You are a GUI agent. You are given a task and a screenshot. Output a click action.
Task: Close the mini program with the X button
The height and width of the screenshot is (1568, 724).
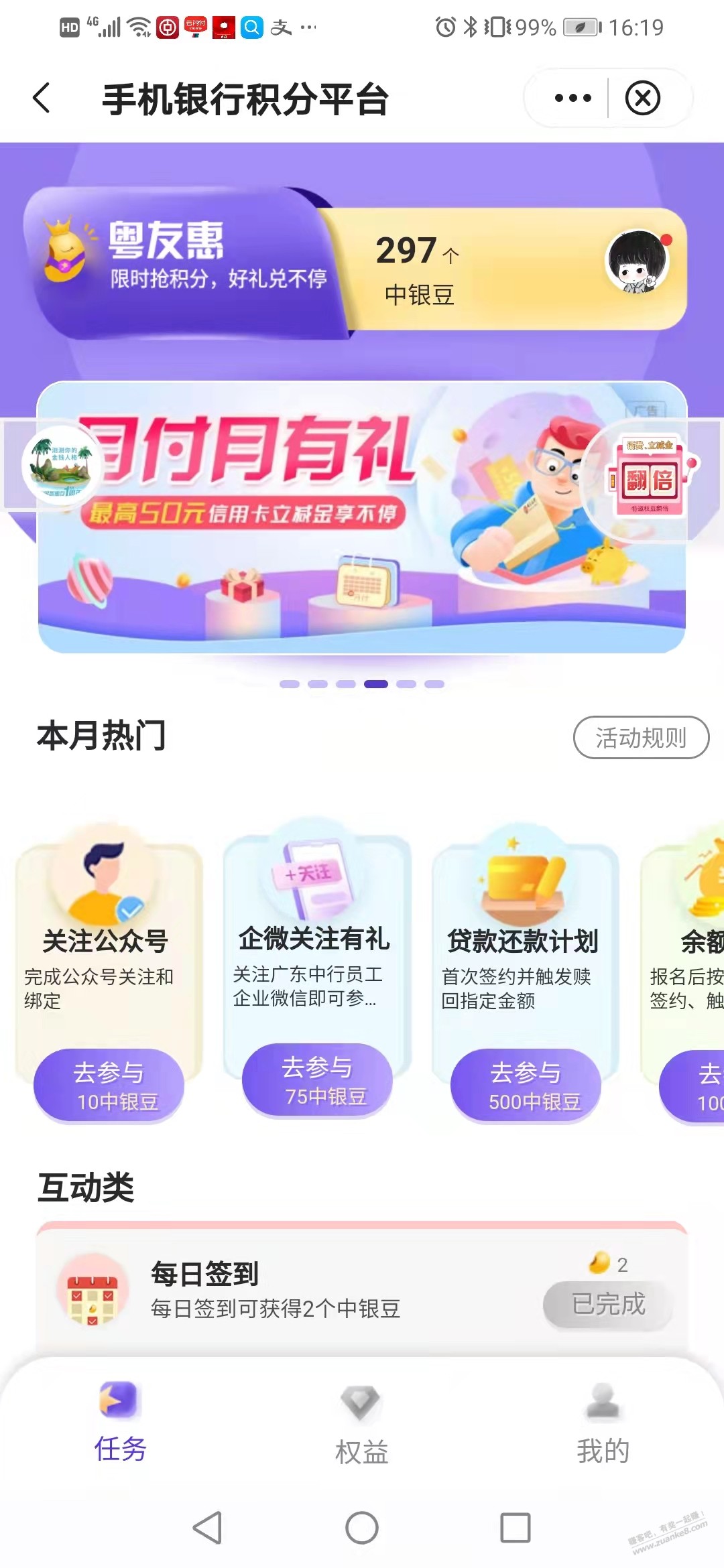click(x=642, y=99)
